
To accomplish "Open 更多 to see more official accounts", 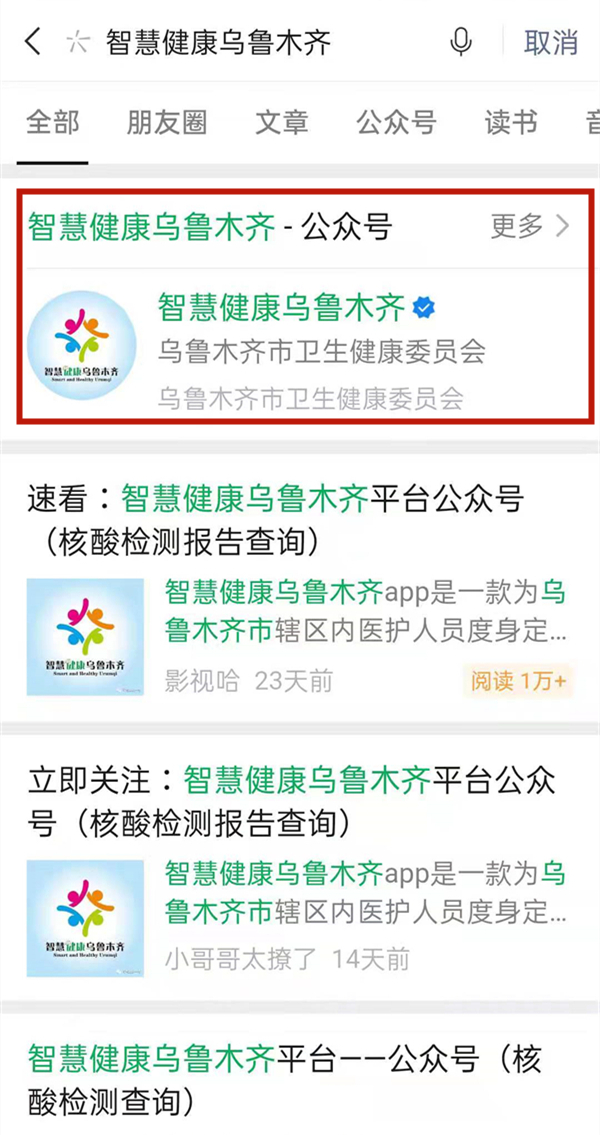I will (530, 226).
